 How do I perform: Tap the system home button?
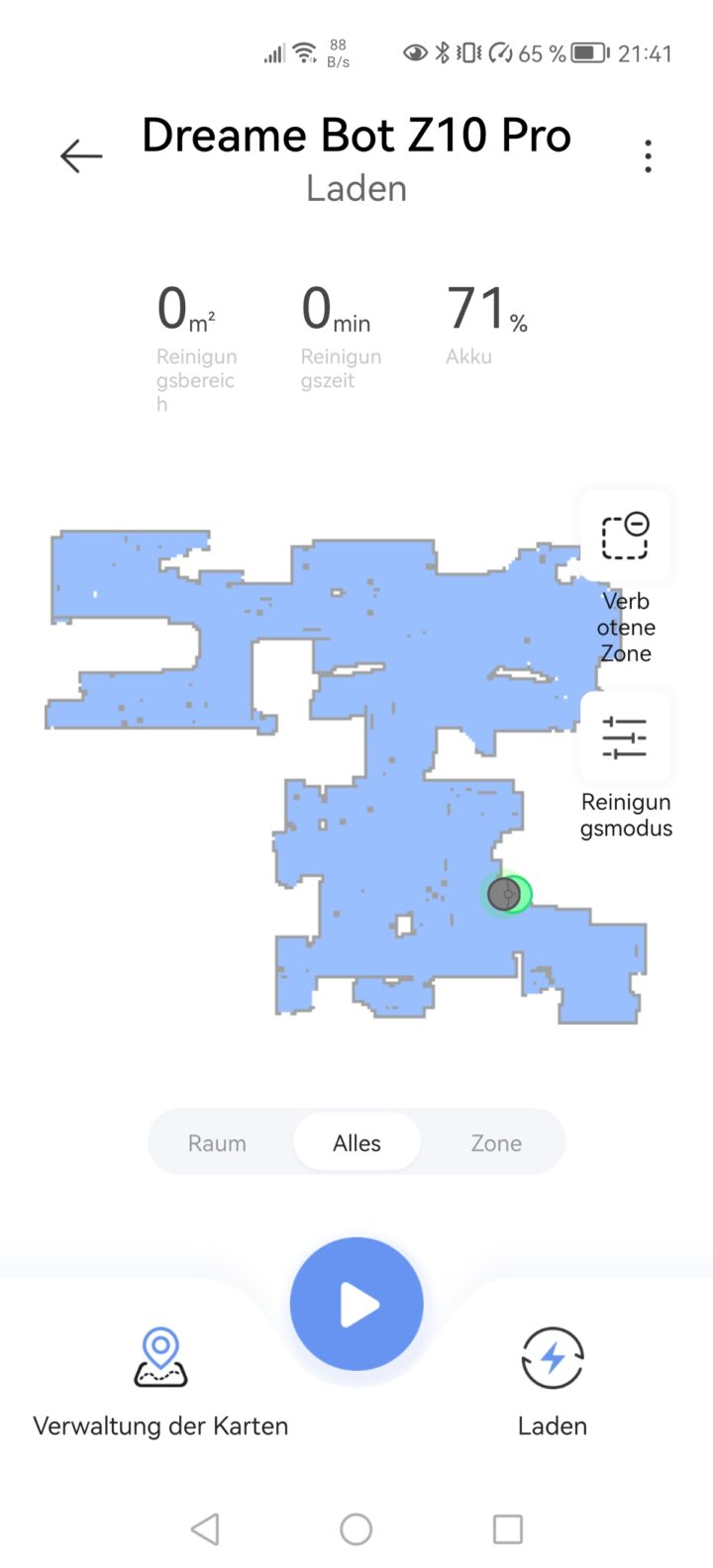click(x=356, y=1528)
